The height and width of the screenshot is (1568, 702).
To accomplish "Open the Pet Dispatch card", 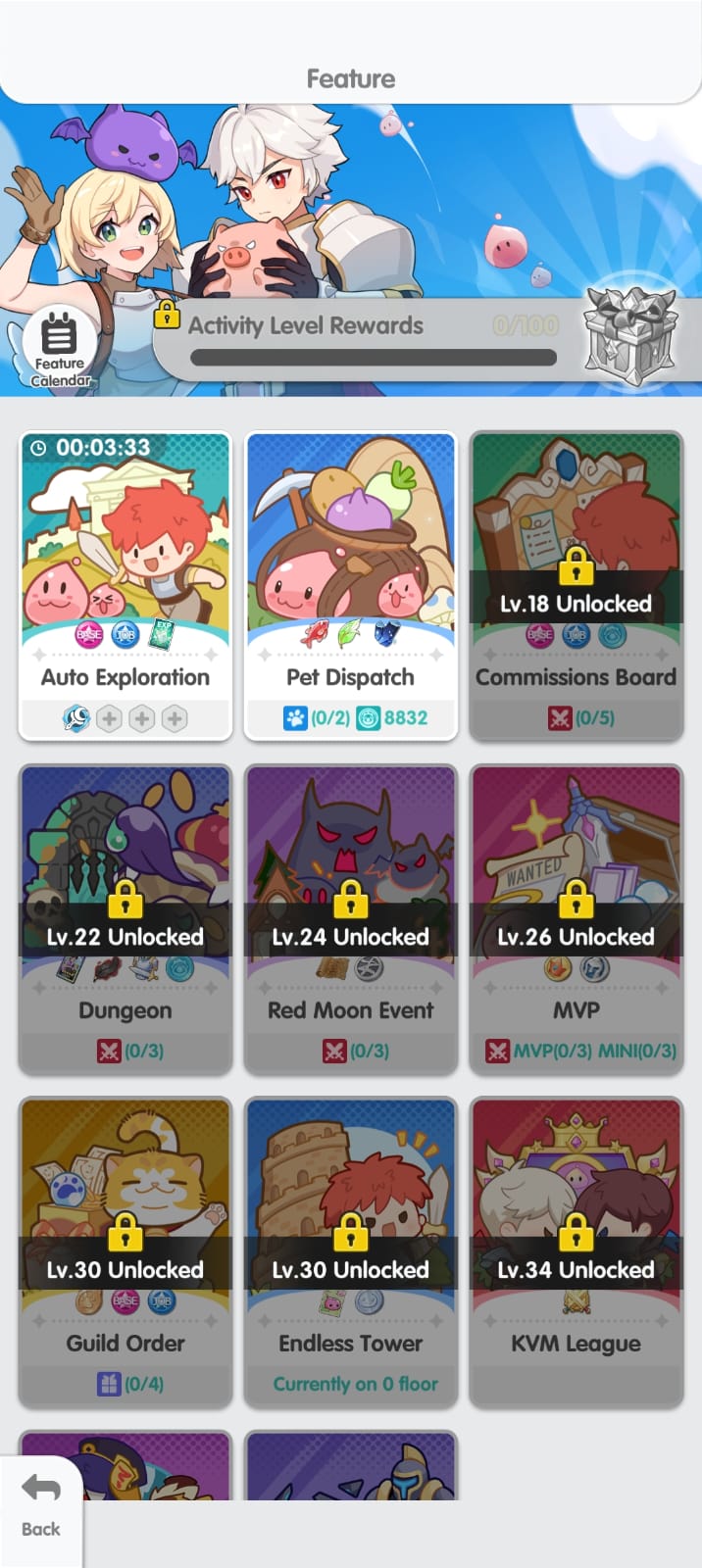I will (351, 585).
